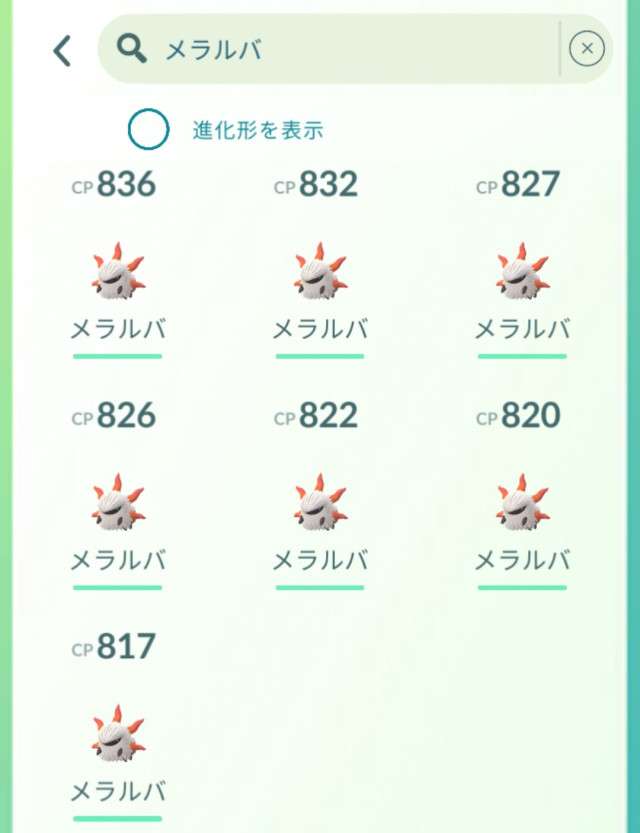Select the メラルバ with CP 827

[522, 273]
